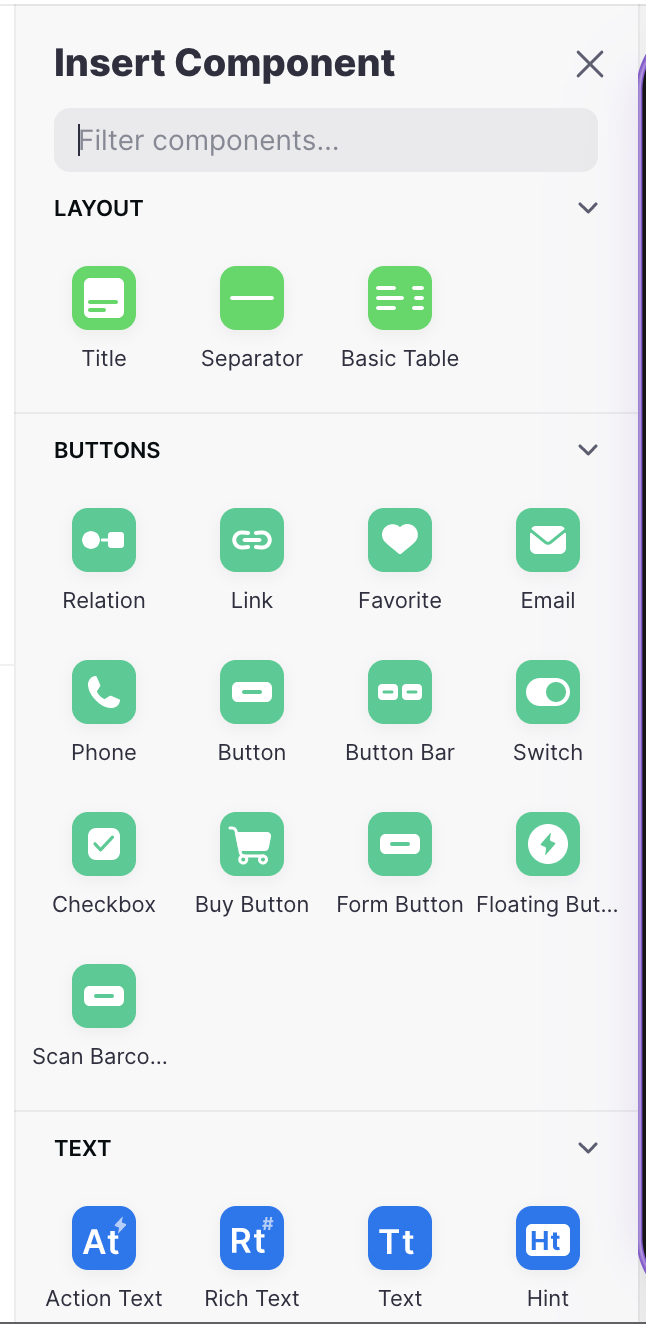Add the Rich Text component
This screenshot has width=646, height=1324.
coord(252,1238)
